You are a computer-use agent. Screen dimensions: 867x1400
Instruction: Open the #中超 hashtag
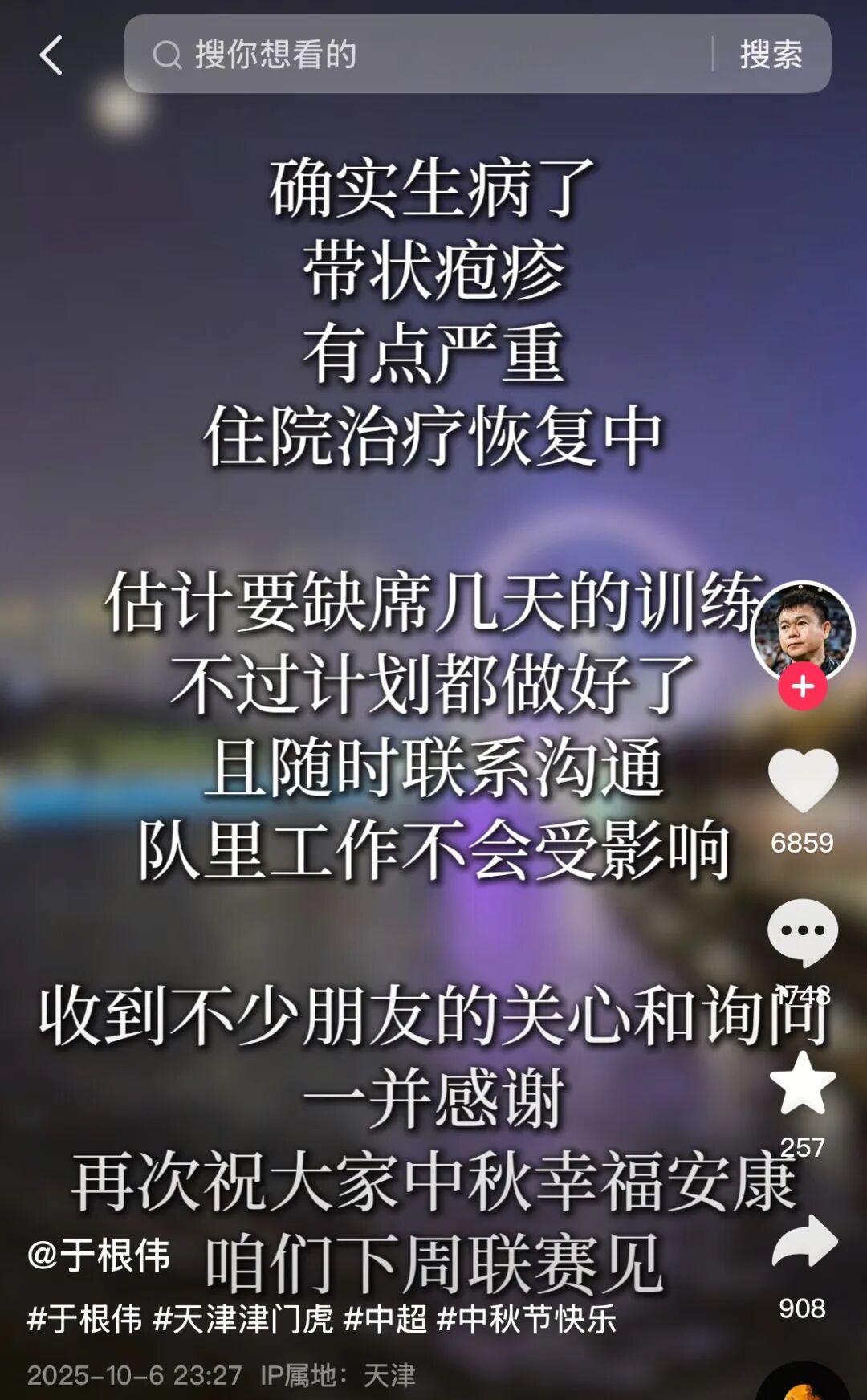click(x=385, y=1319)
